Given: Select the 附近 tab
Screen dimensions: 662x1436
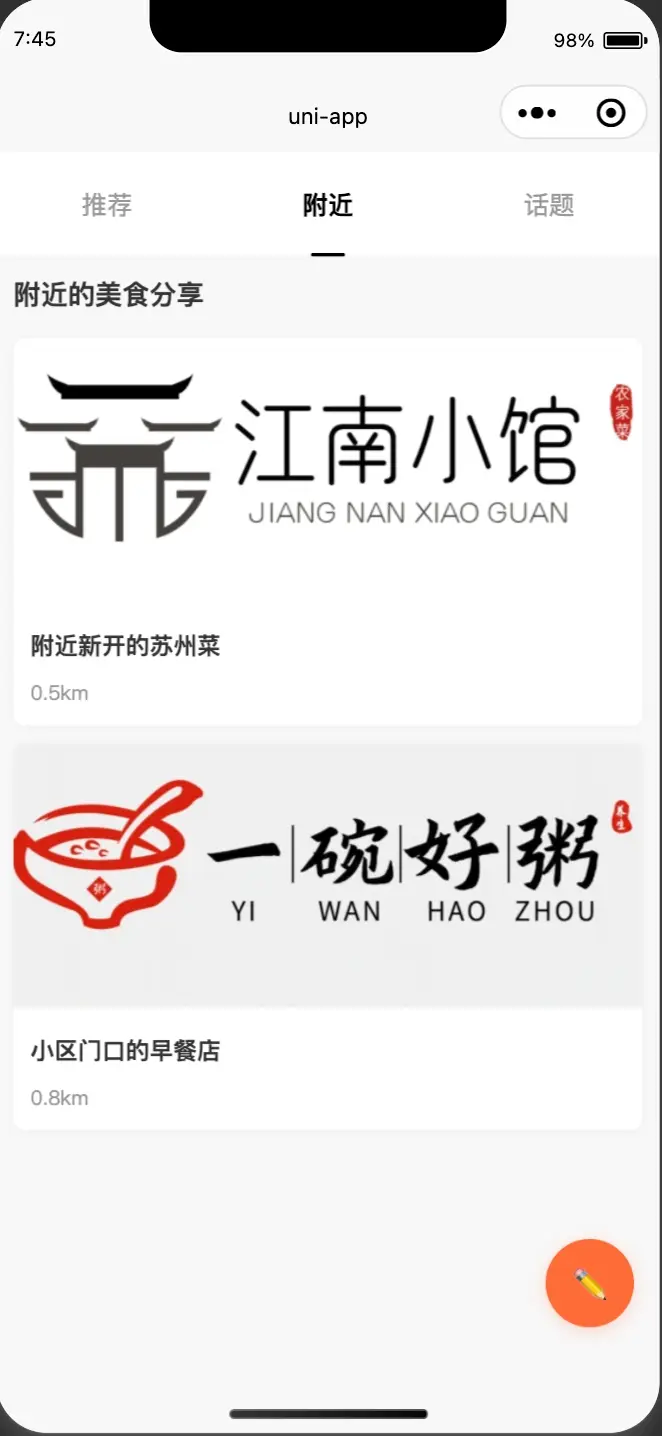Looking at the screenshot, I should pos(328,205).
